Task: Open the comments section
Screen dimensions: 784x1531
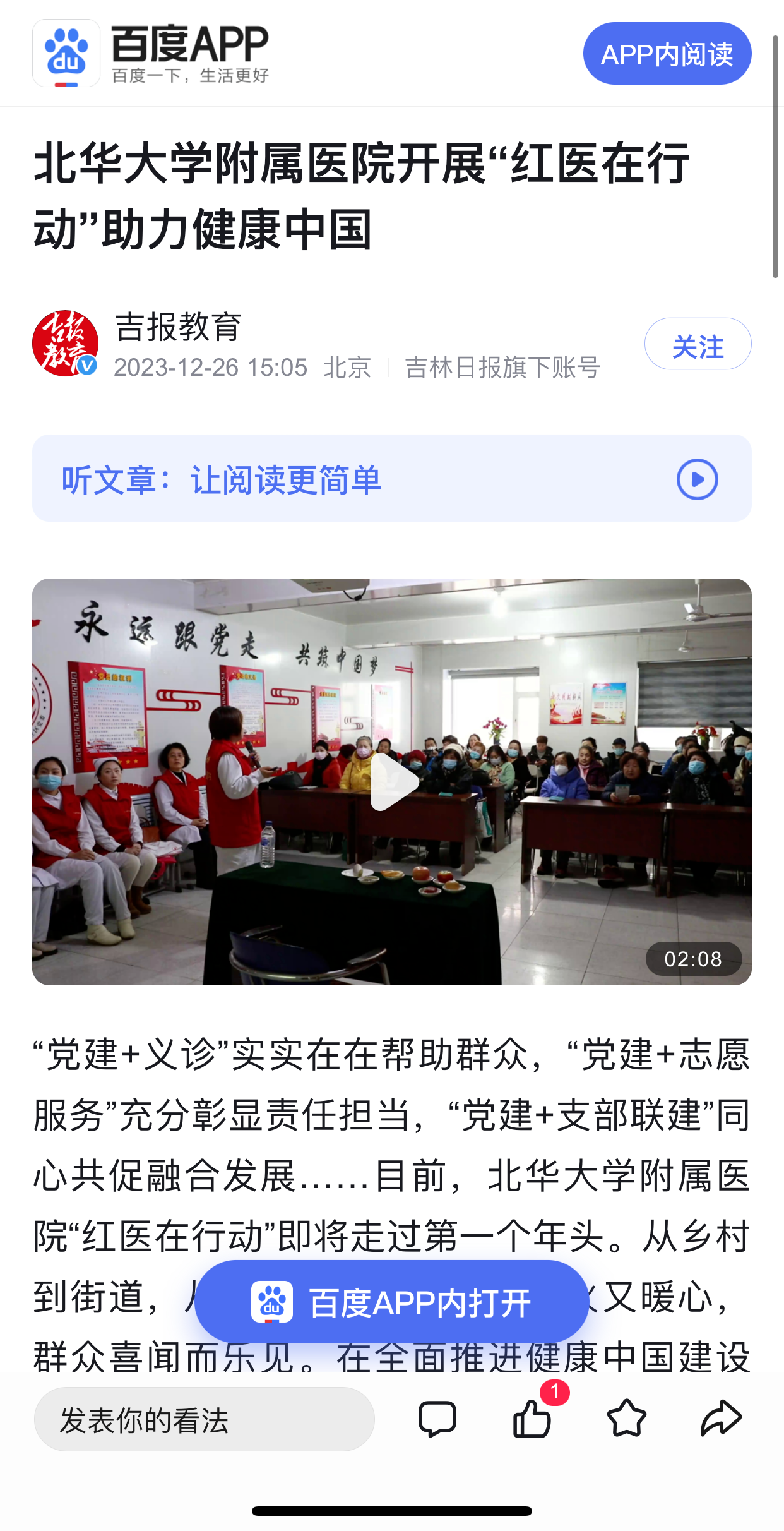Action: [437, 1419]
